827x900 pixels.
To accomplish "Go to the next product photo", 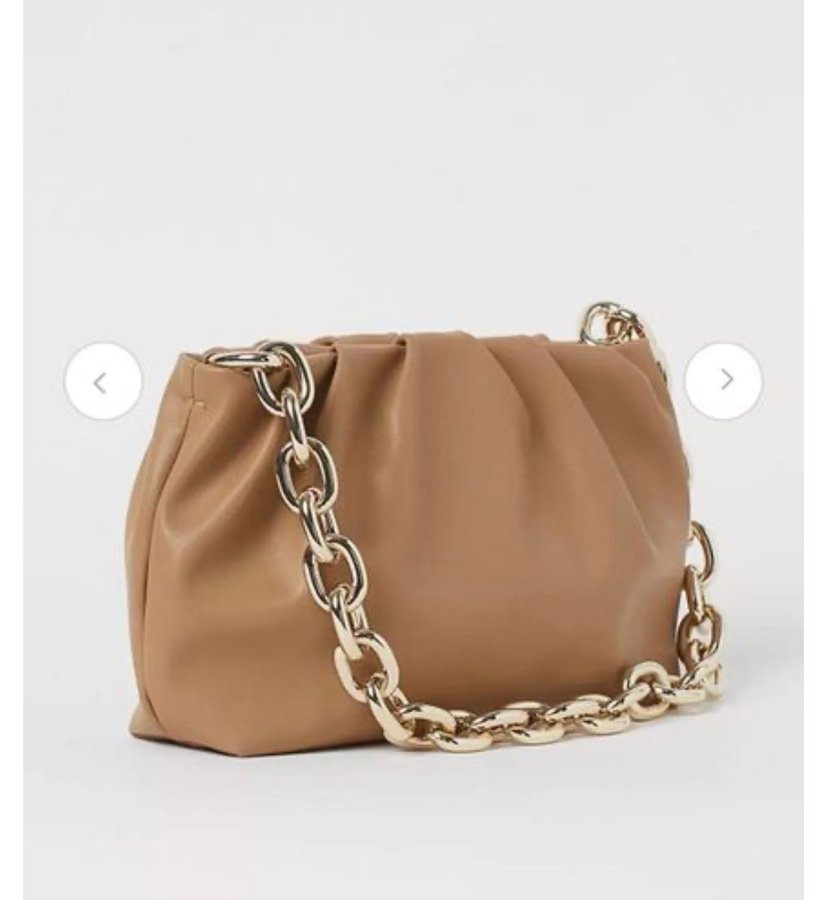I will [724, 380].
